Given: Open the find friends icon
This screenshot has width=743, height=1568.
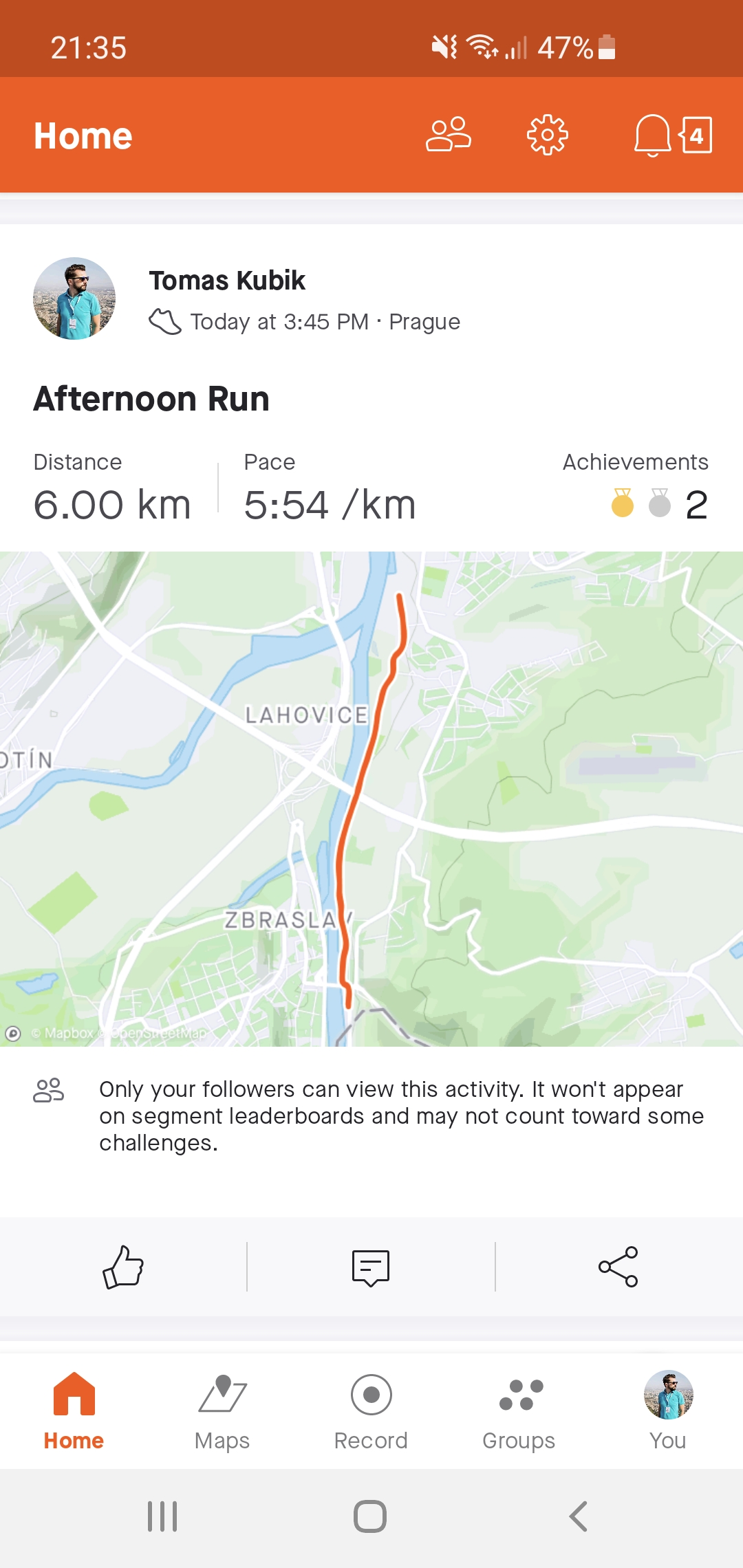Looking at the screenshot, I should tap(449, 134).
